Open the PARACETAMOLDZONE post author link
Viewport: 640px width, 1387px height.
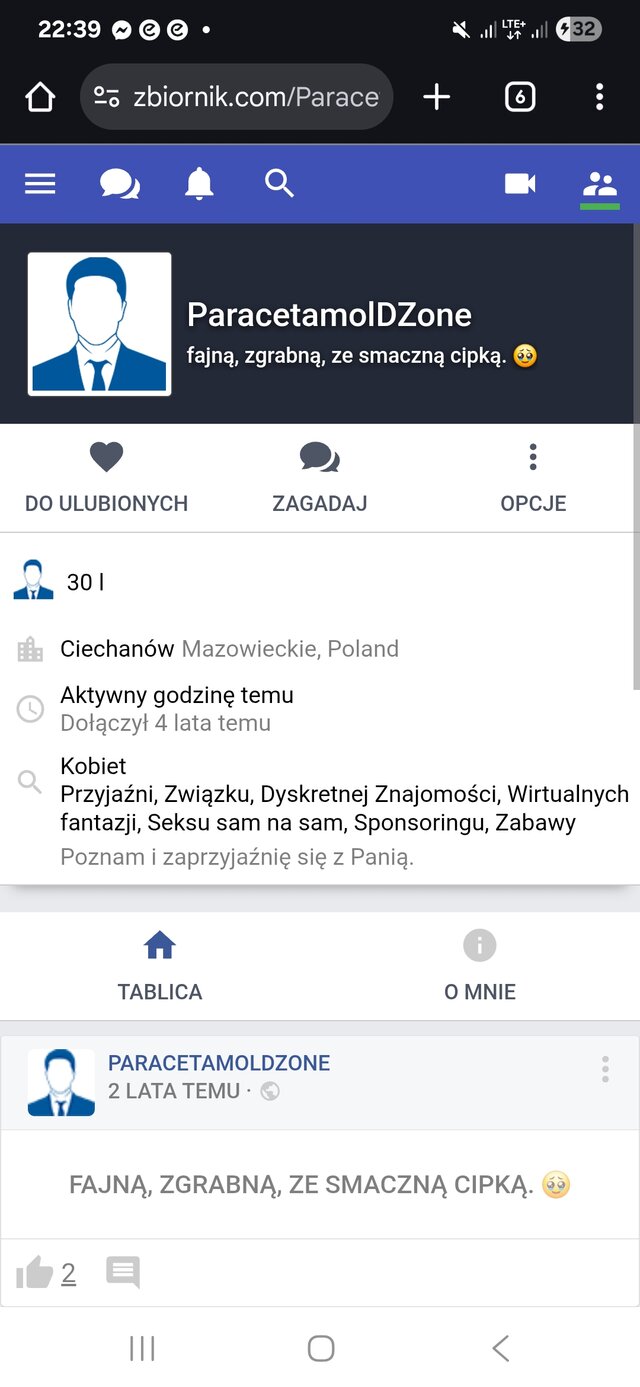coord(219,1063)
